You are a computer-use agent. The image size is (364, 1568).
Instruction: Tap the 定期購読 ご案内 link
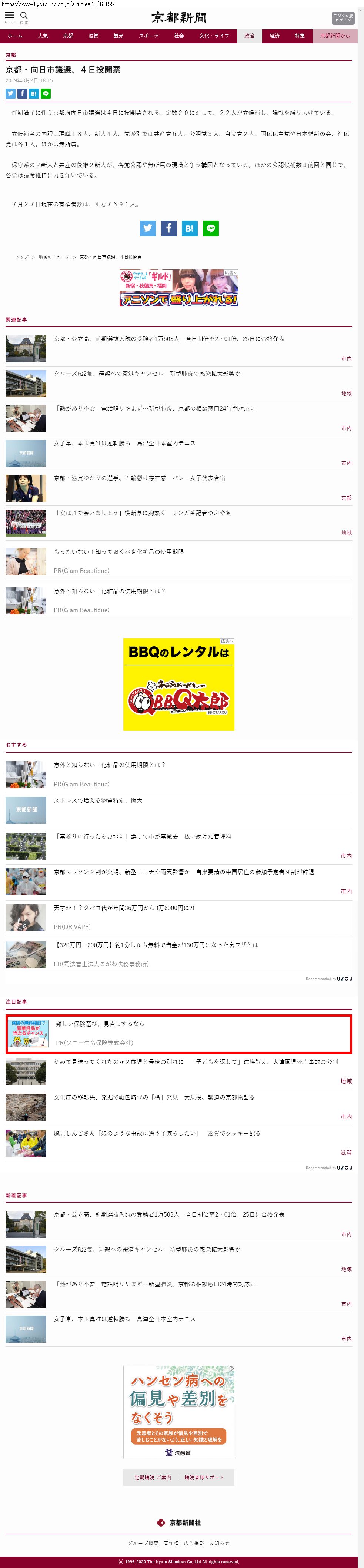click(153, 1477)
